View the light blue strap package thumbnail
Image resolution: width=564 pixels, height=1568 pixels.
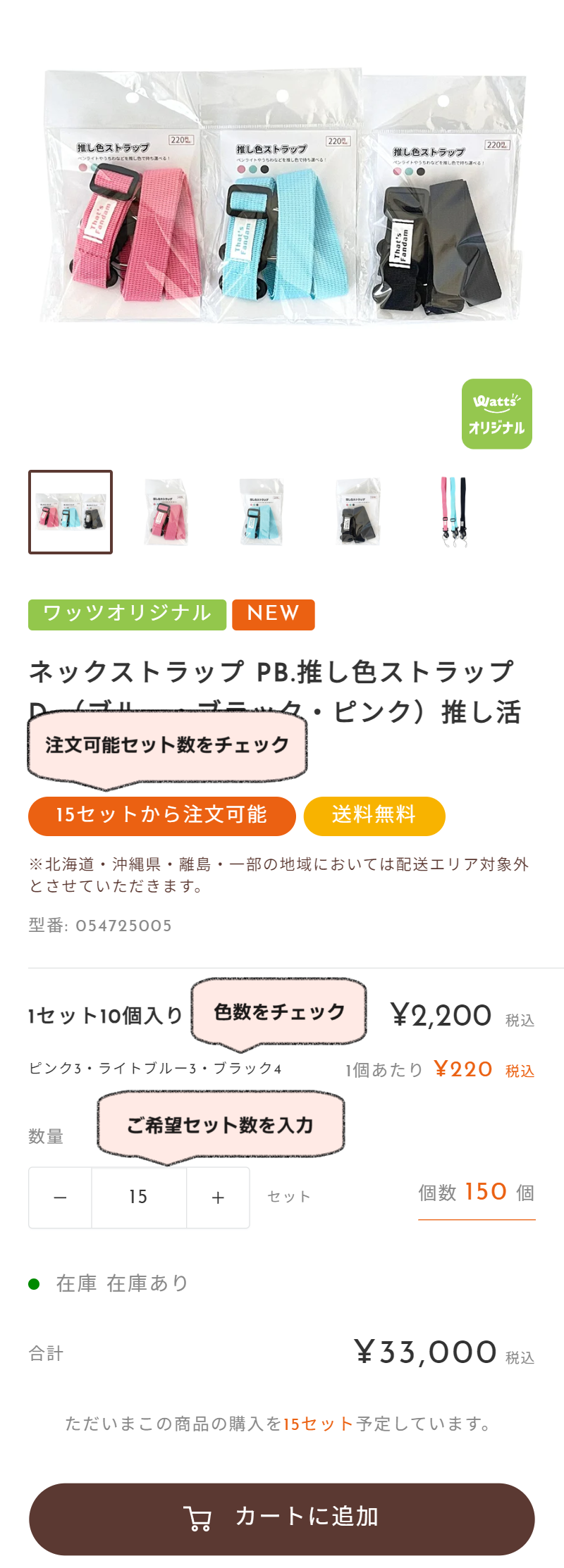coord(262,512)
